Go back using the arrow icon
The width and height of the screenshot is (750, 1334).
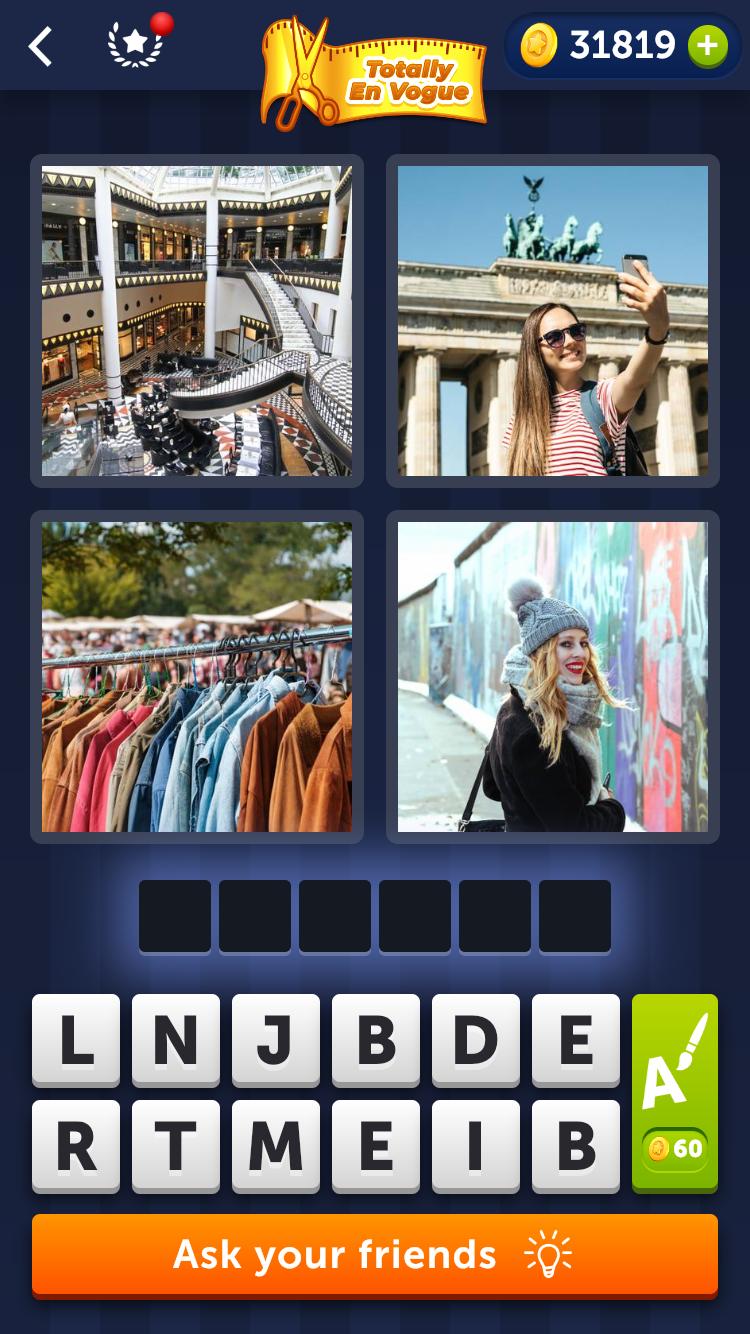pos(40,47)
